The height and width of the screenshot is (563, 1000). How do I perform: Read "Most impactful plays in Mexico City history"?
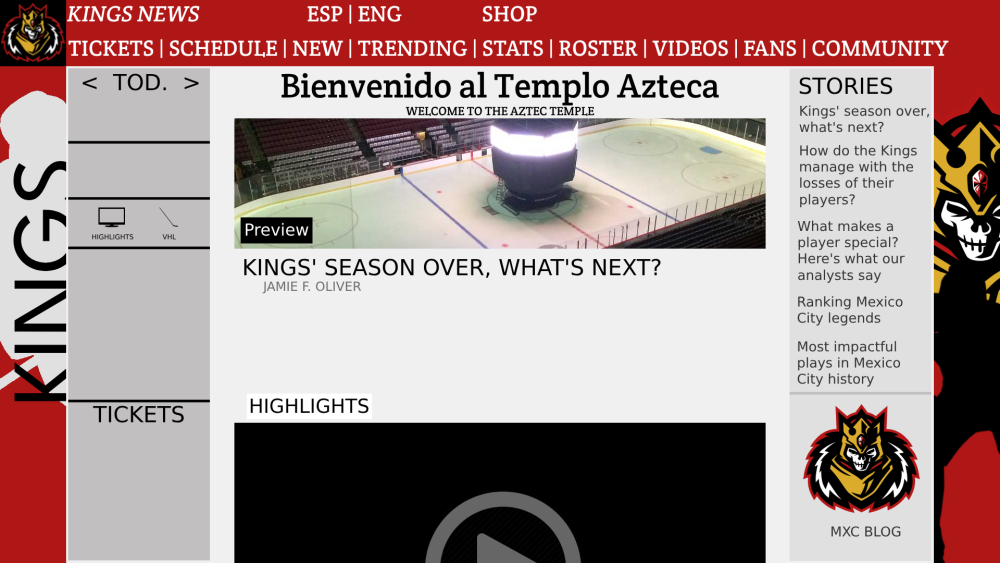(x=848, y=363)
